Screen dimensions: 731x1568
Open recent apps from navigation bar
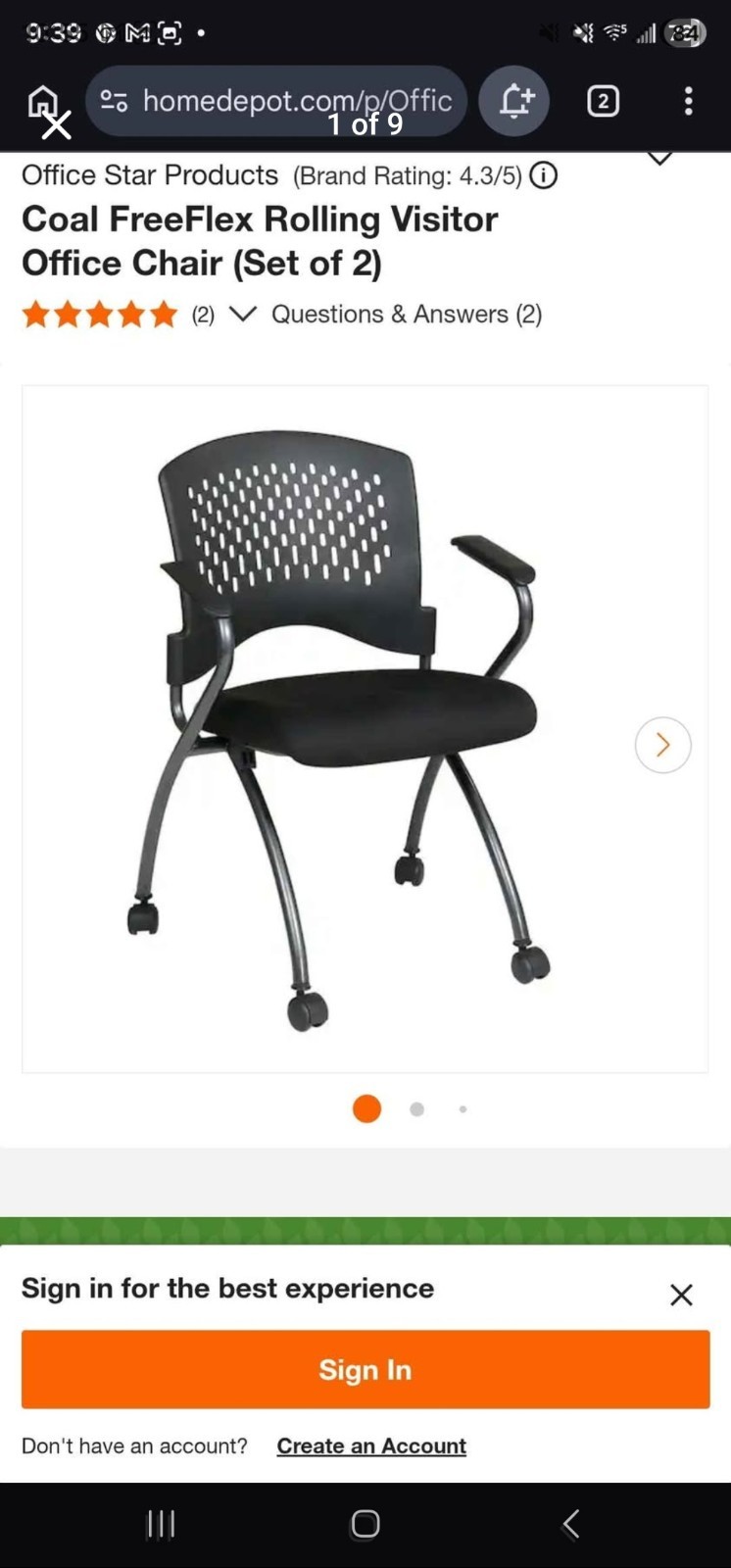coord(161,1524)
